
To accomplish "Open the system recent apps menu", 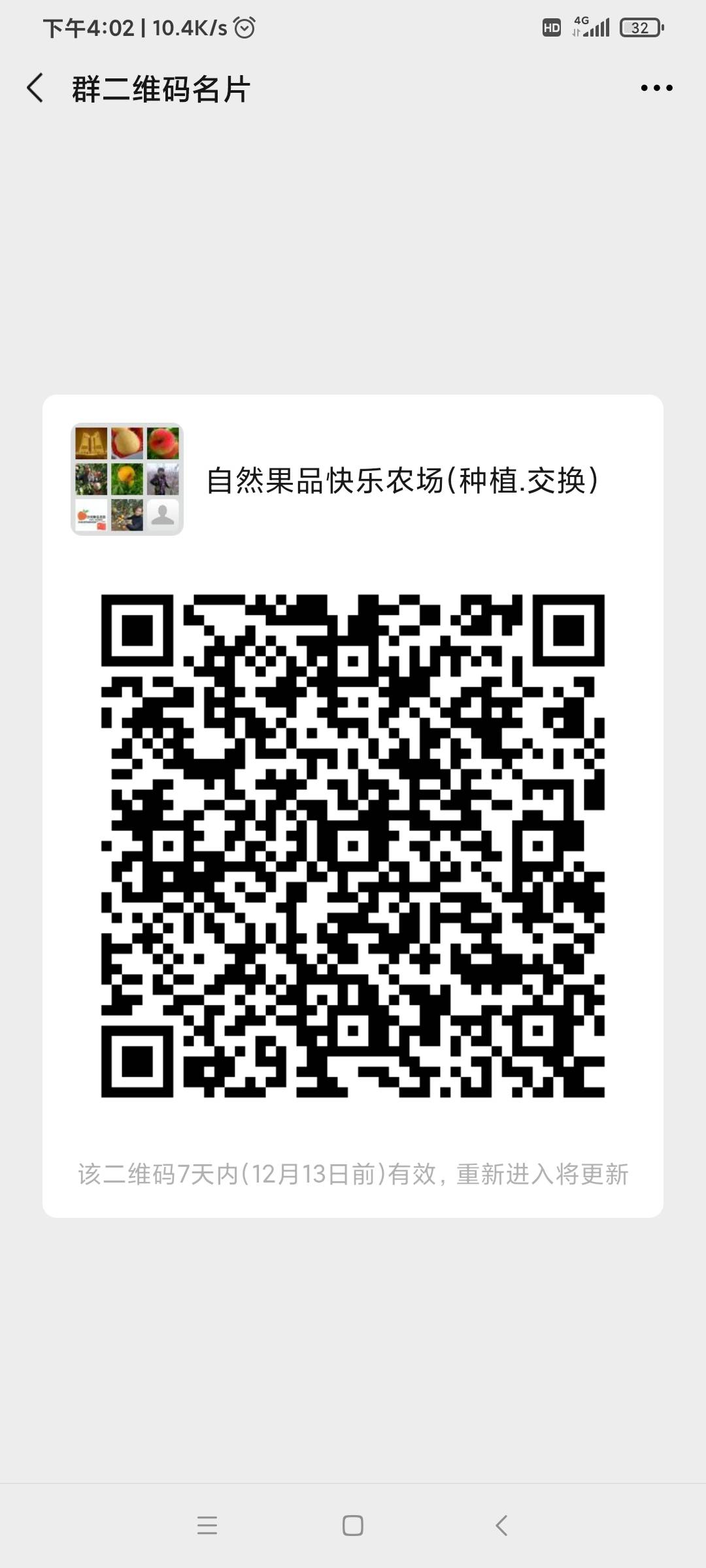I will [x=207, y=1526].
